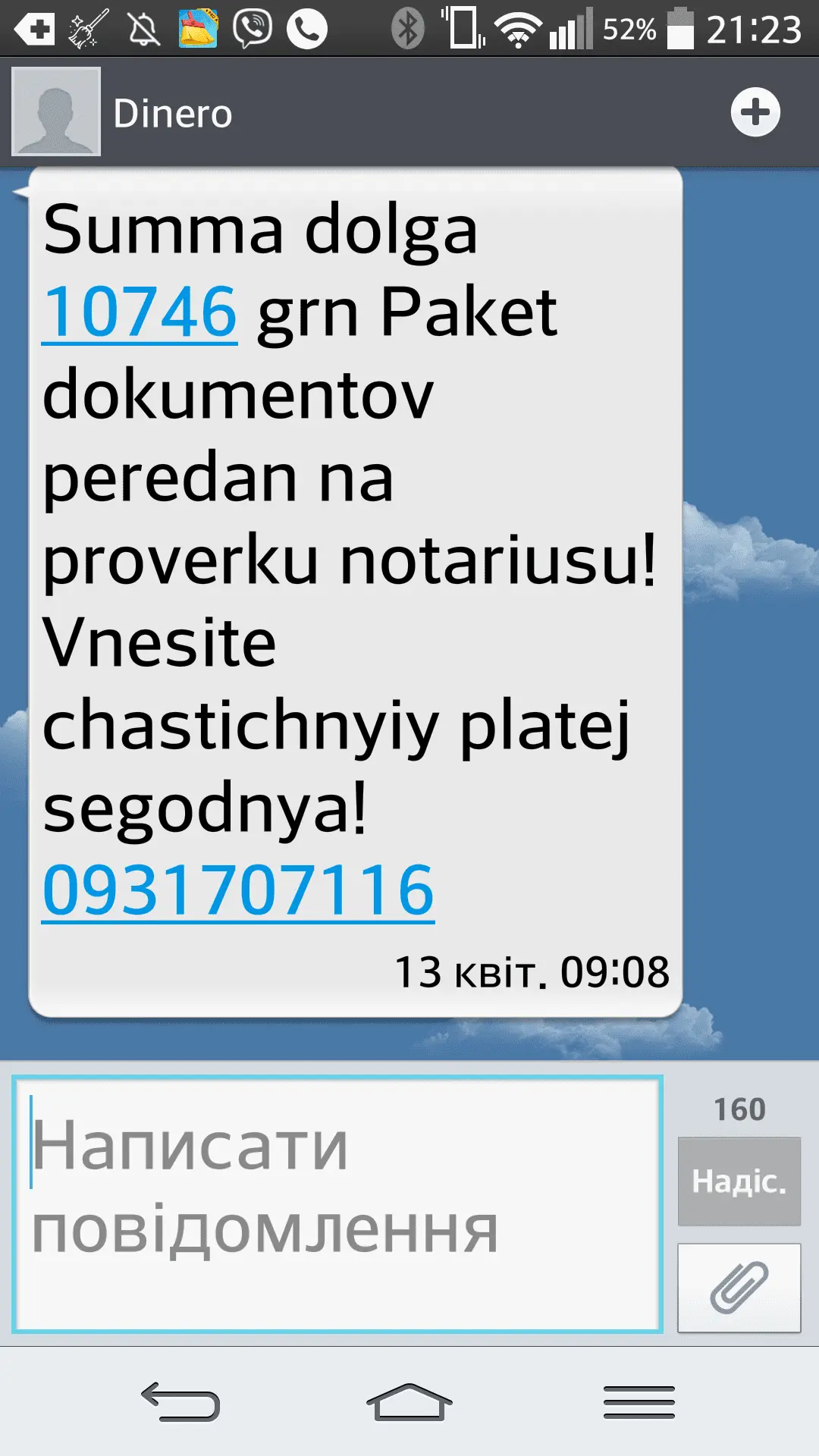The height and width of the screenshot is (1456, 819).
Task: Tap the plus icon next to Dinero
Action: click(755, 113)
